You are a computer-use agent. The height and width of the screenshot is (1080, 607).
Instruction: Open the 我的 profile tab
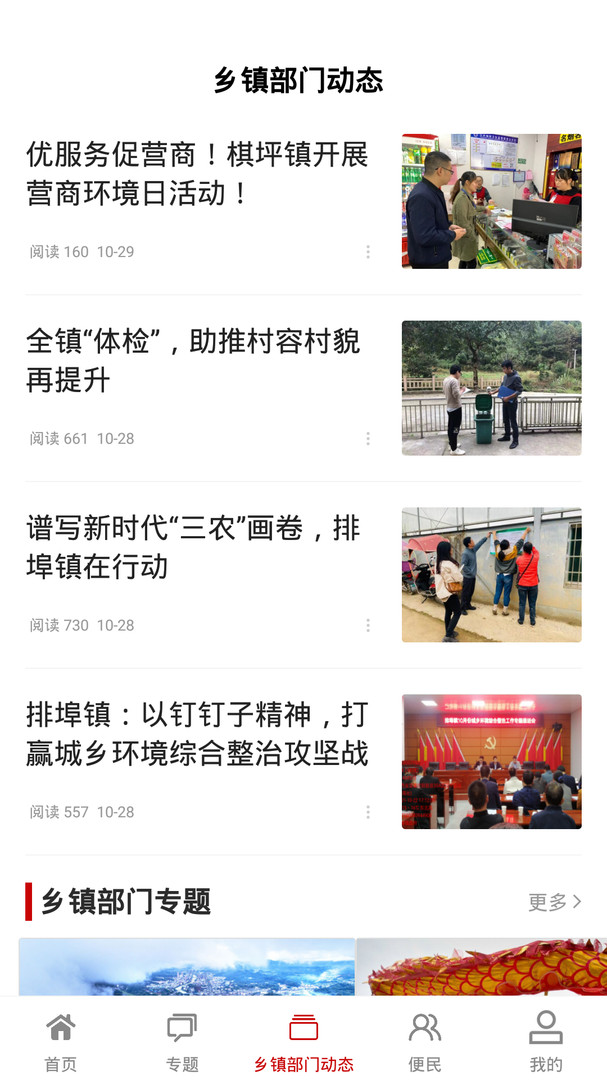click(546, 1040)
